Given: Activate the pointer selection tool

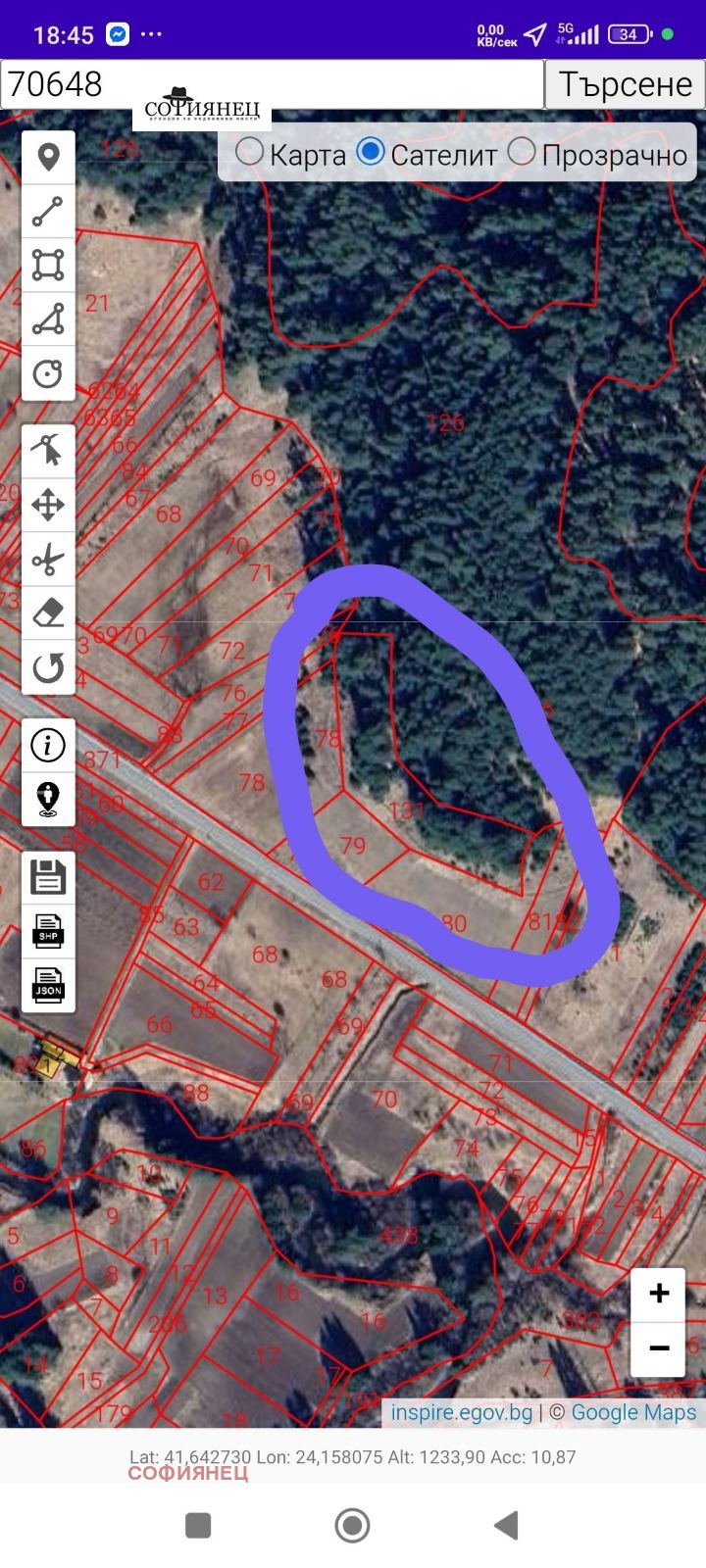Looking at the screenshot, I should pos(48,451).
